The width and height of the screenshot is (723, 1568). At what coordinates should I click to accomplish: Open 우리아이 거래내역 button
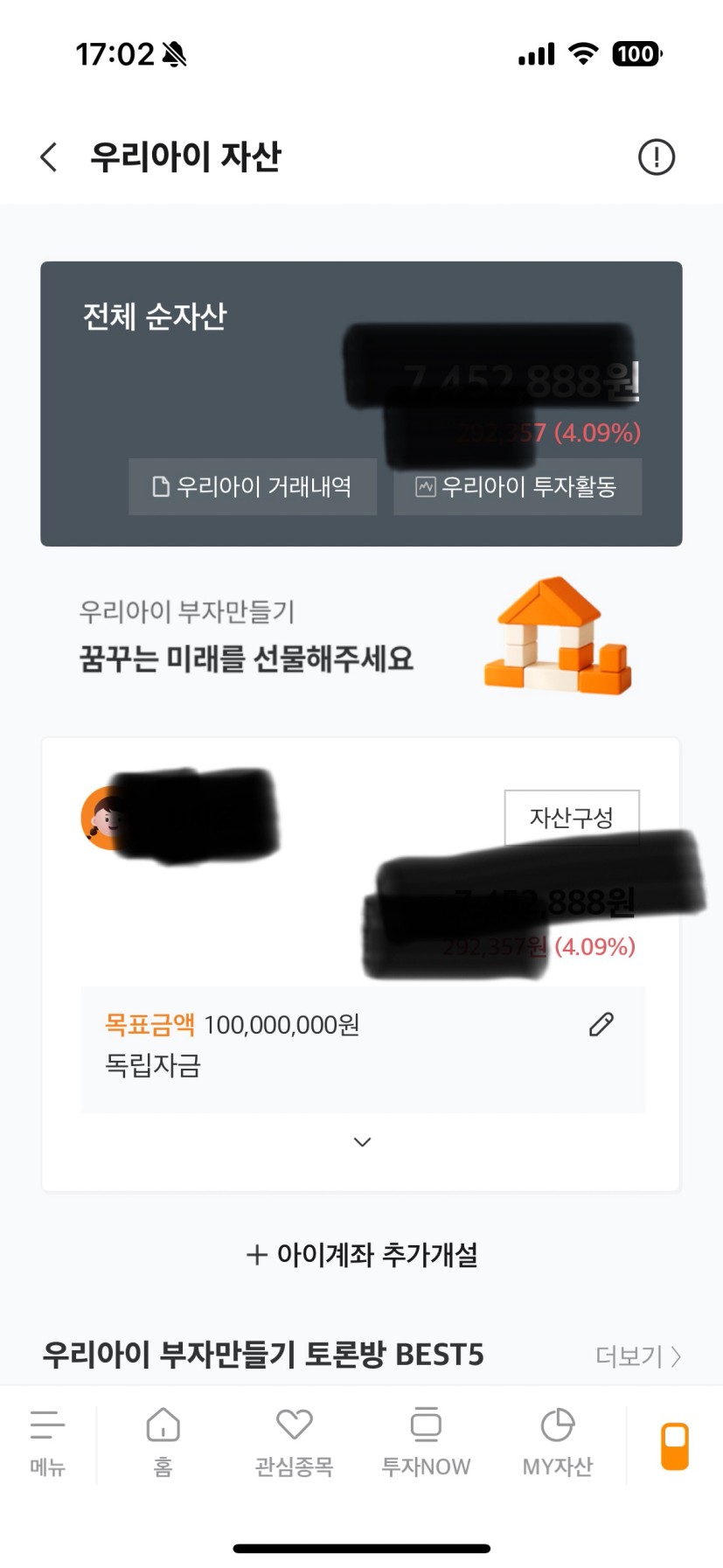click(253, 486)
